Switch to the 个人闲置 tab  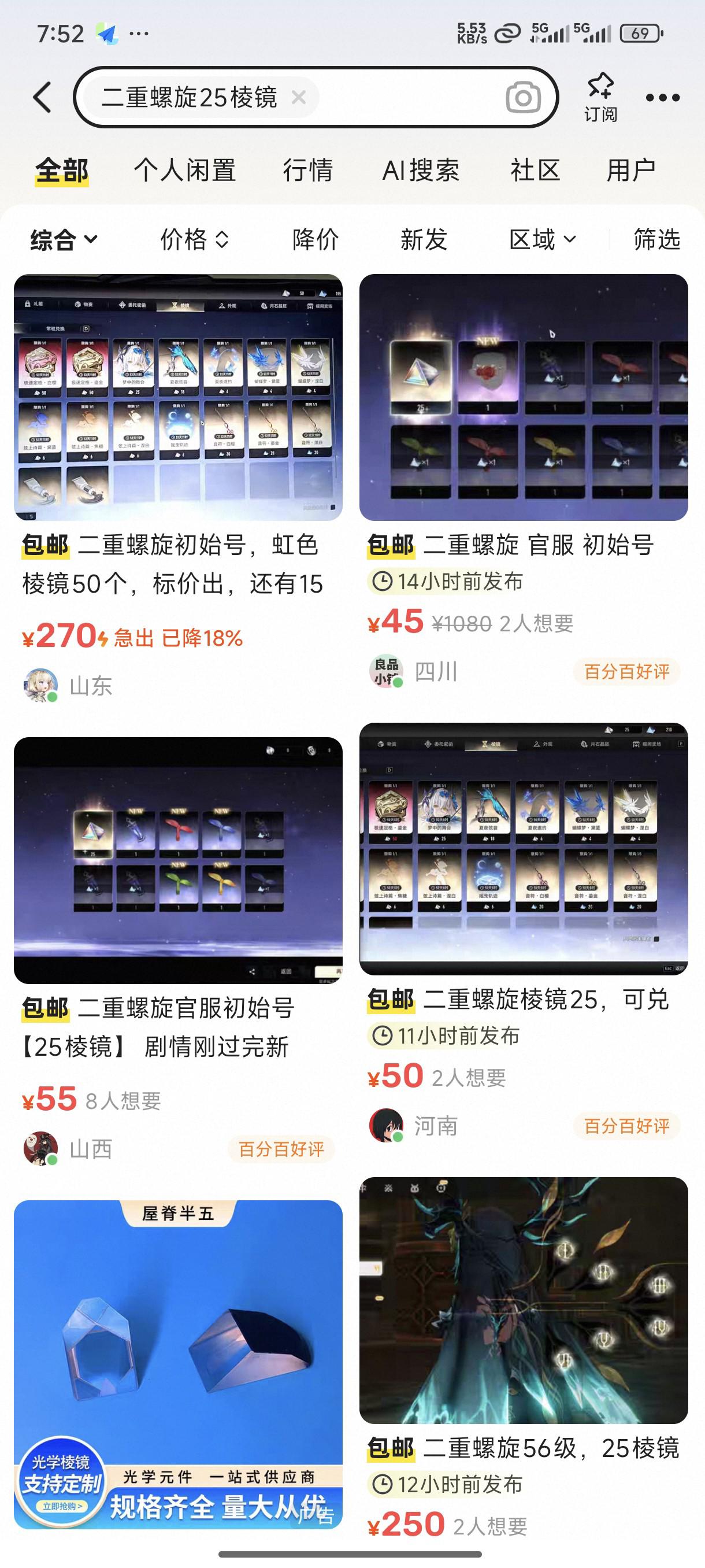(184, 170)
